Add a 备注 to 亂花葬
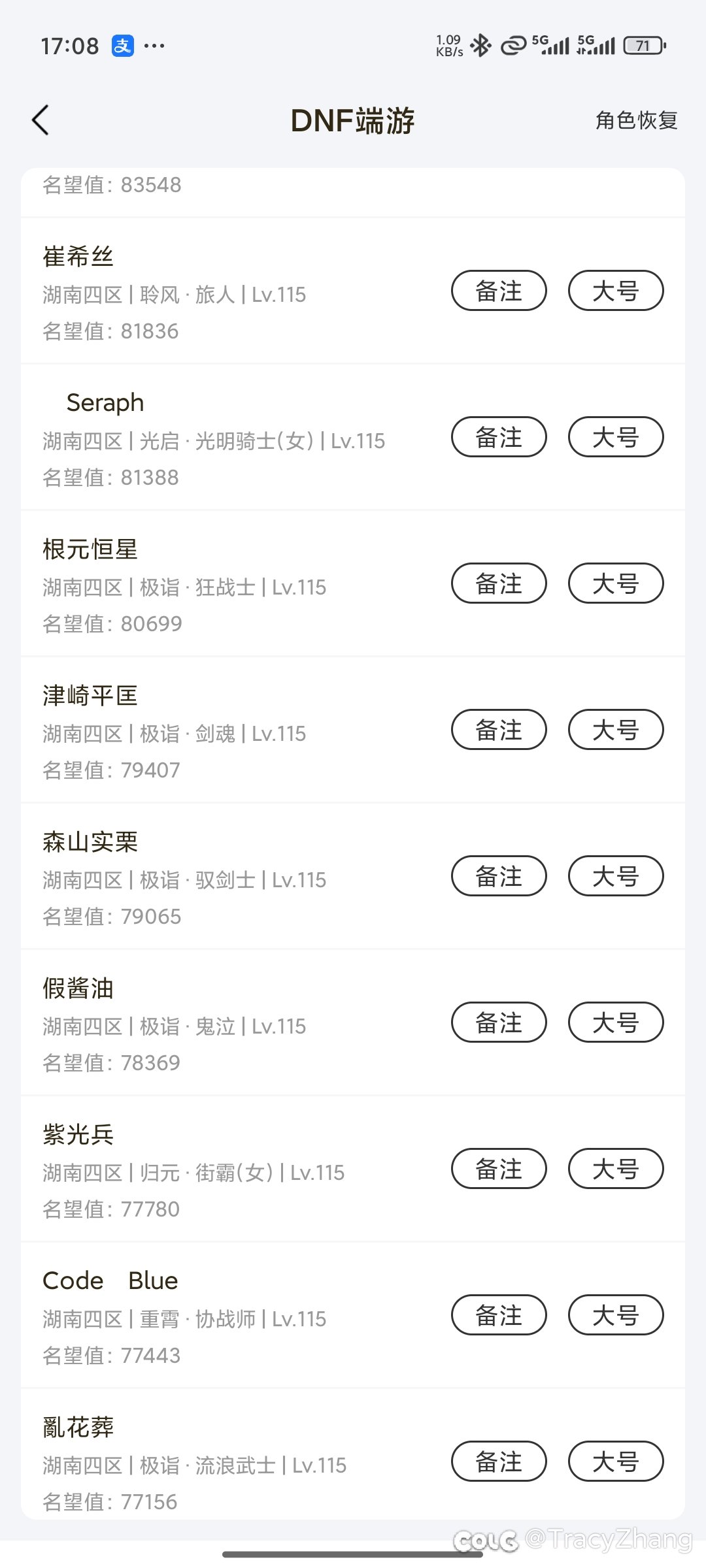Viewport: 706px width, 1568px height. pyautogui.click(x=499, y=1462)
